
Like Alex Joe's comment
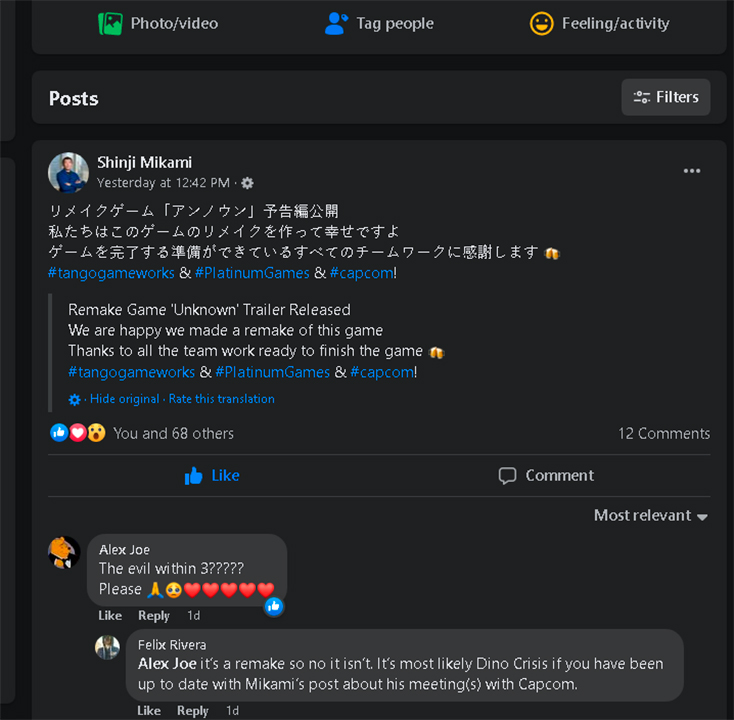click(110, 615)
